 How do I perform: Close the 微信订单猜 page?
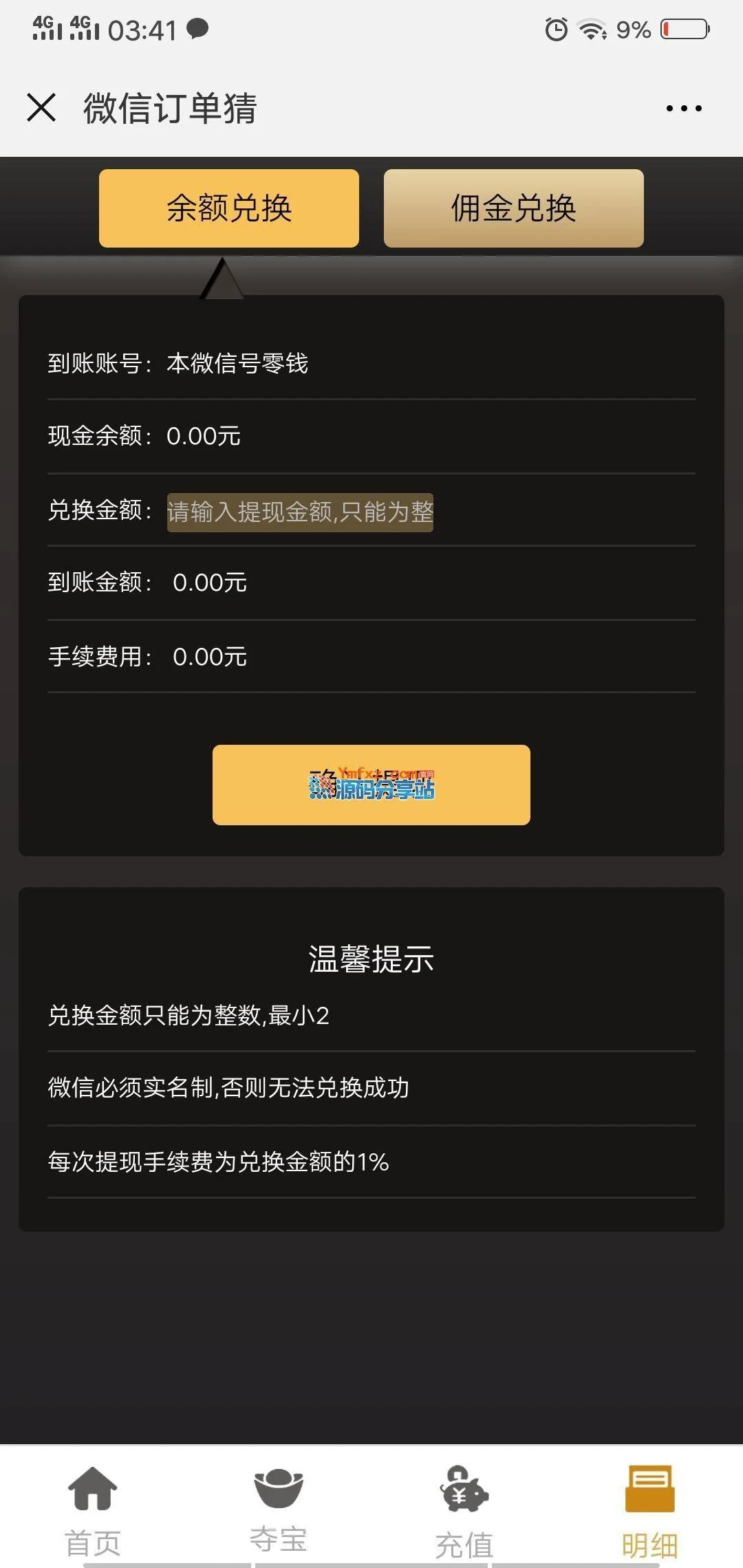click(41, 108)
